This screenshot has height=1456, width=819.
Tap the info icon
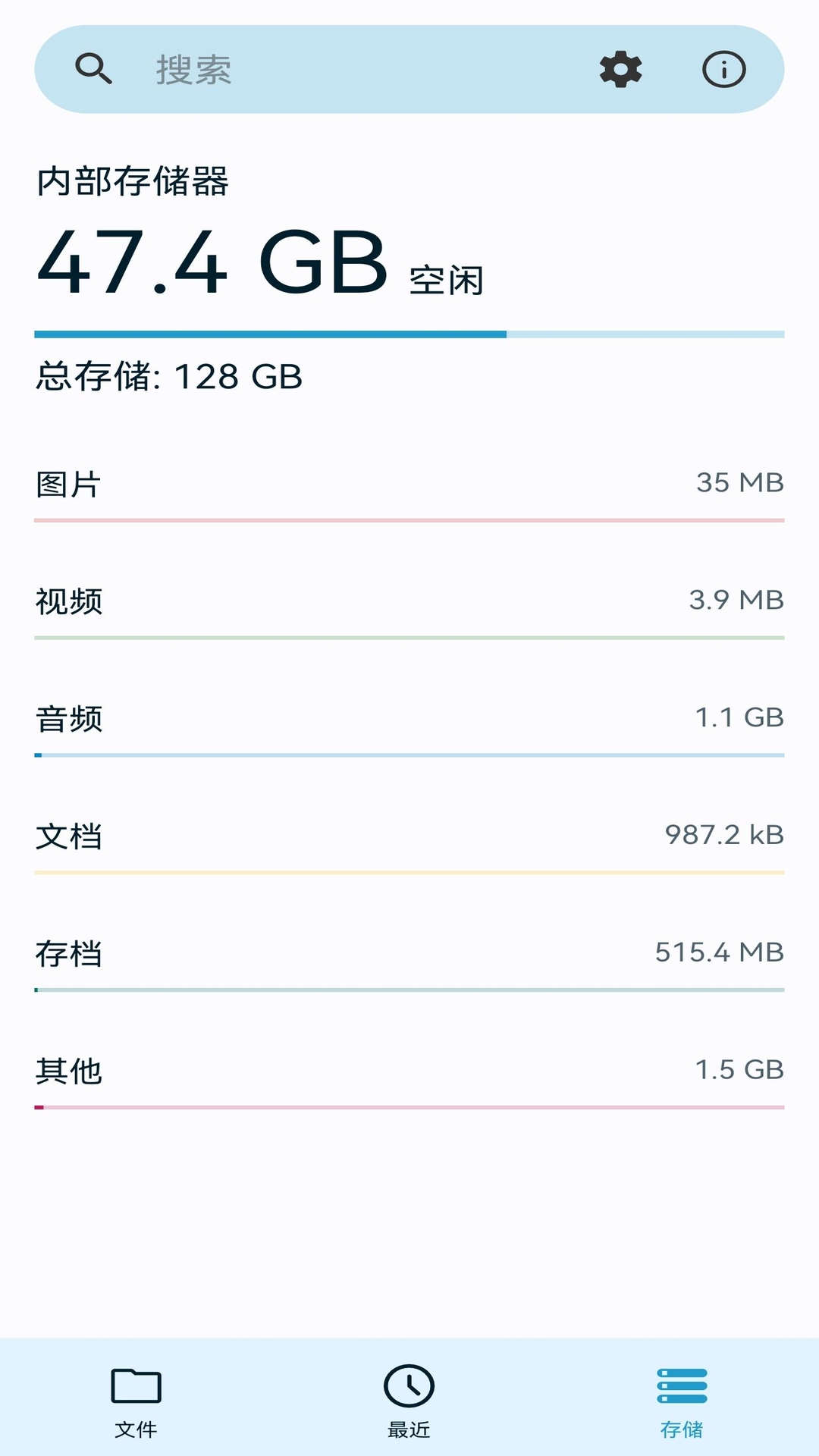(723, 71)
